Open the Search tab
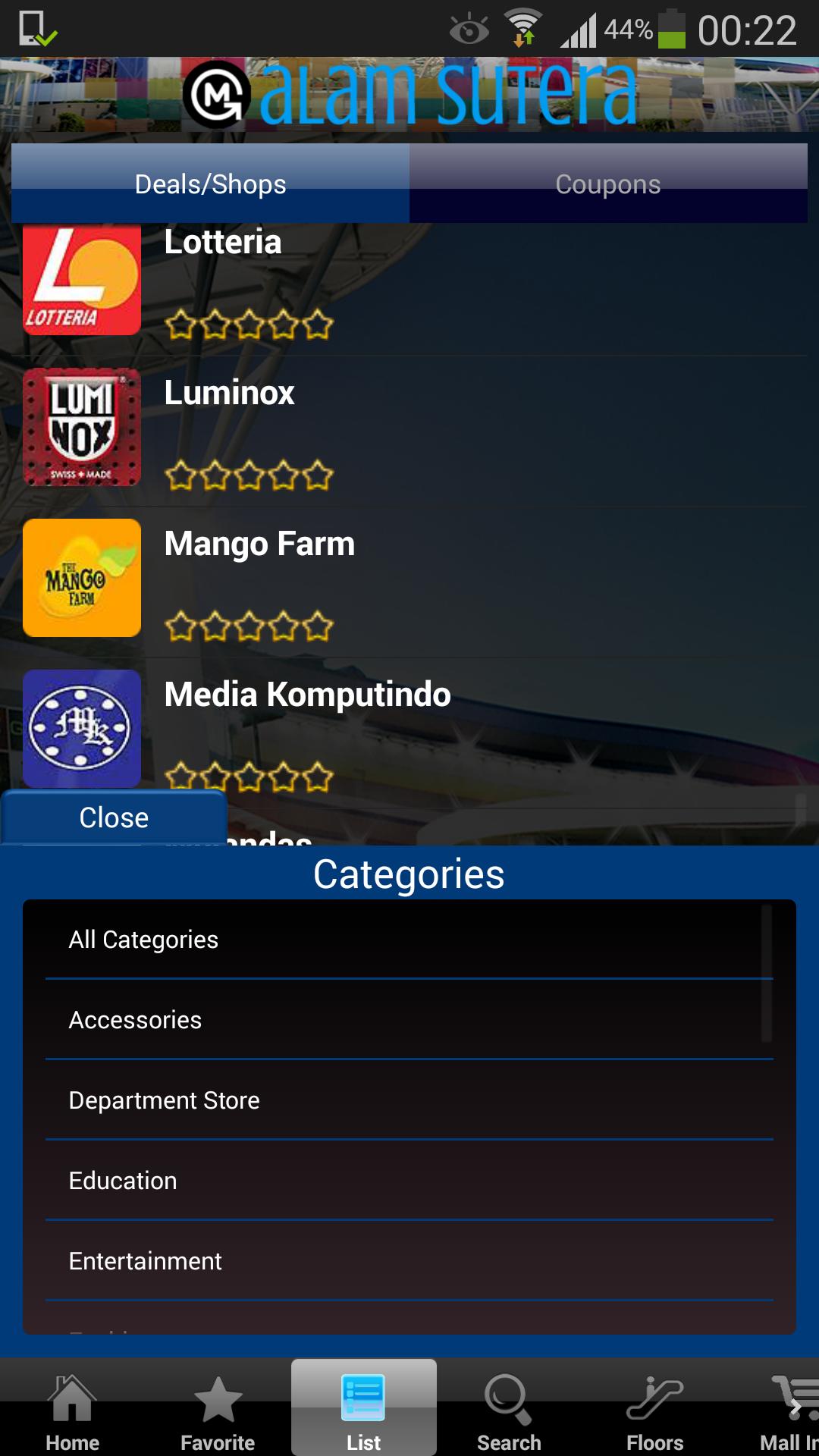 pos(509,1412)
